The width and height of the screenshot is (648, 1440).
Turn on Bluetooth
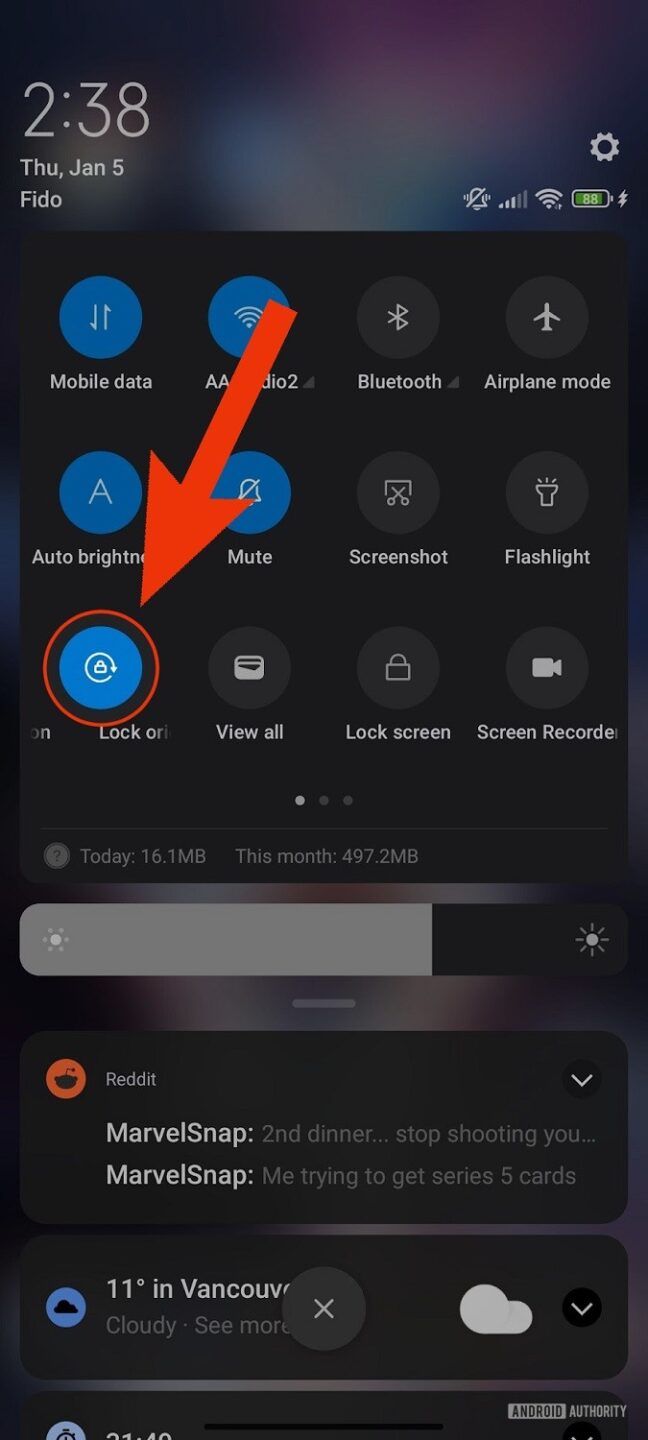(398, 318)
